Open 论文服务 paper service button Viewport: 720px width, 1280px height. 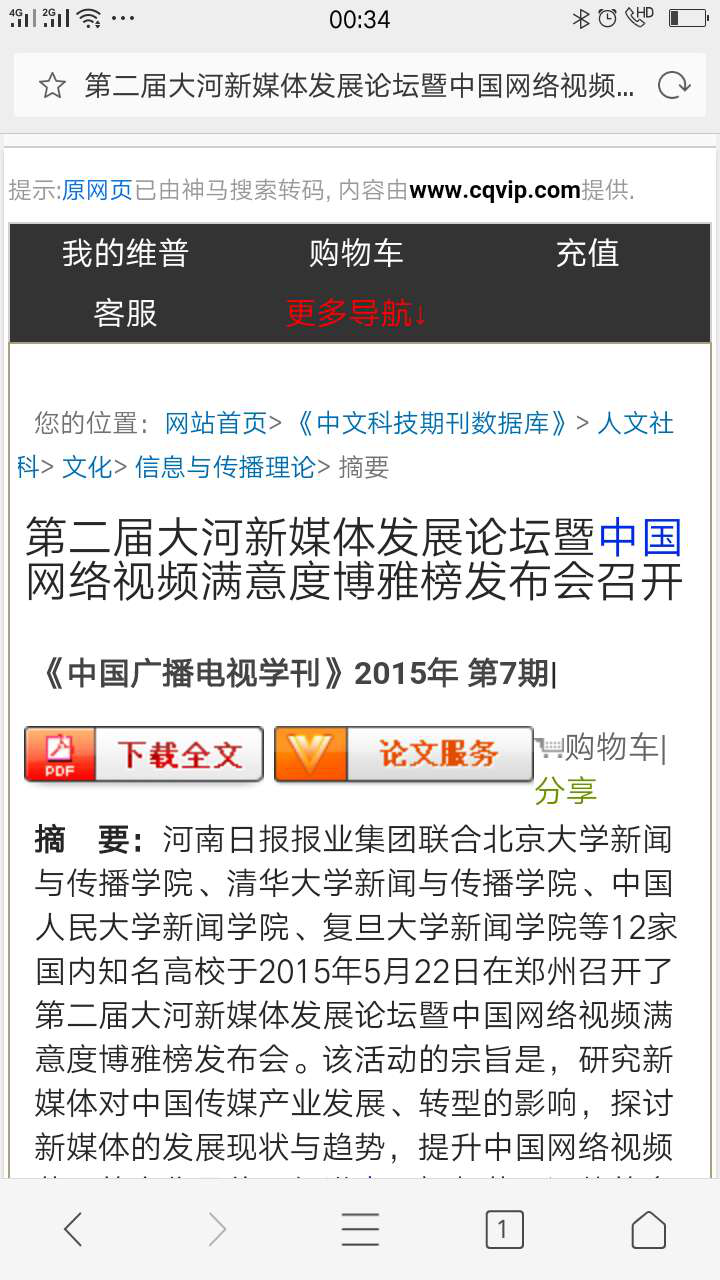point(403,754)
